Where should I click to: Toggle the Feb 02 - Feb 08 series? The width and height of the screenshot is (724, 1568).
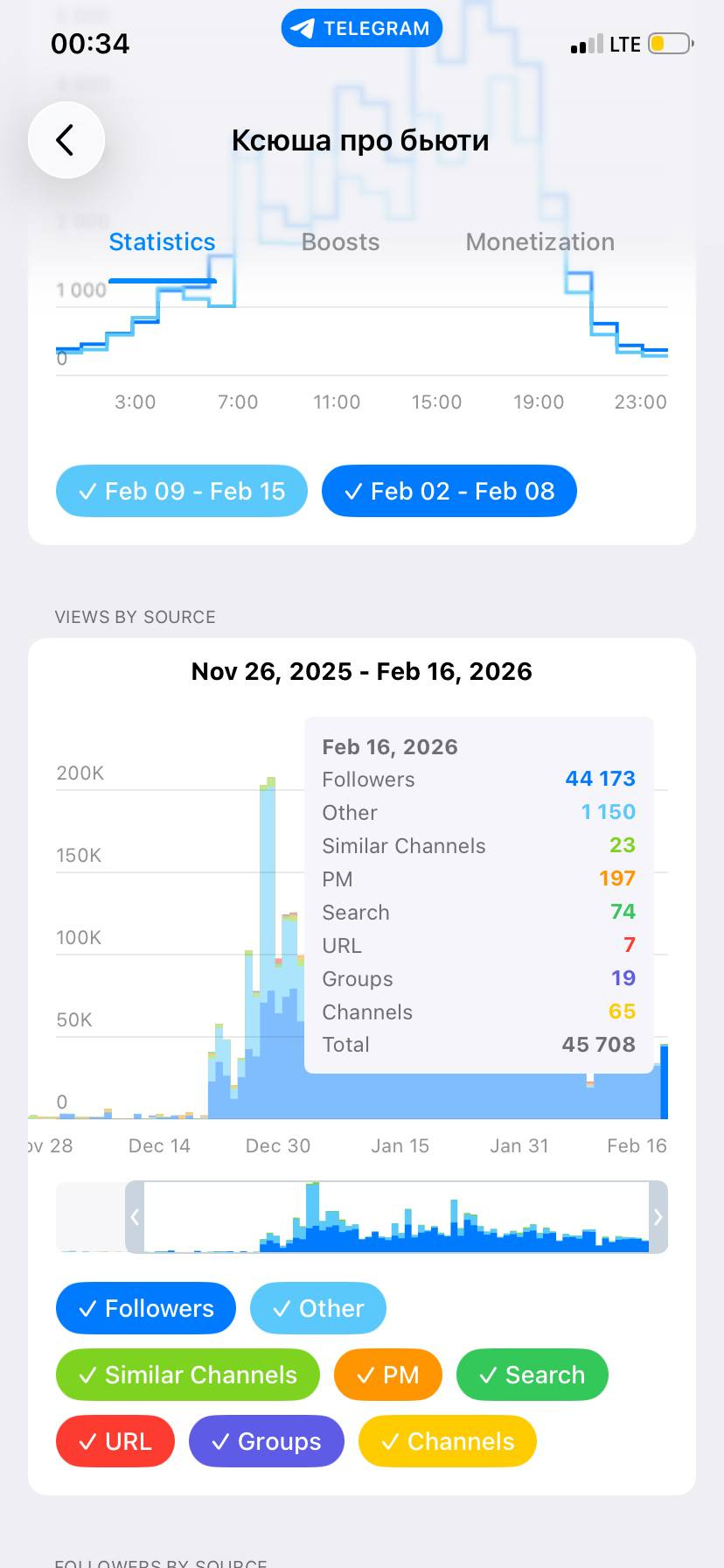(449, 491)
